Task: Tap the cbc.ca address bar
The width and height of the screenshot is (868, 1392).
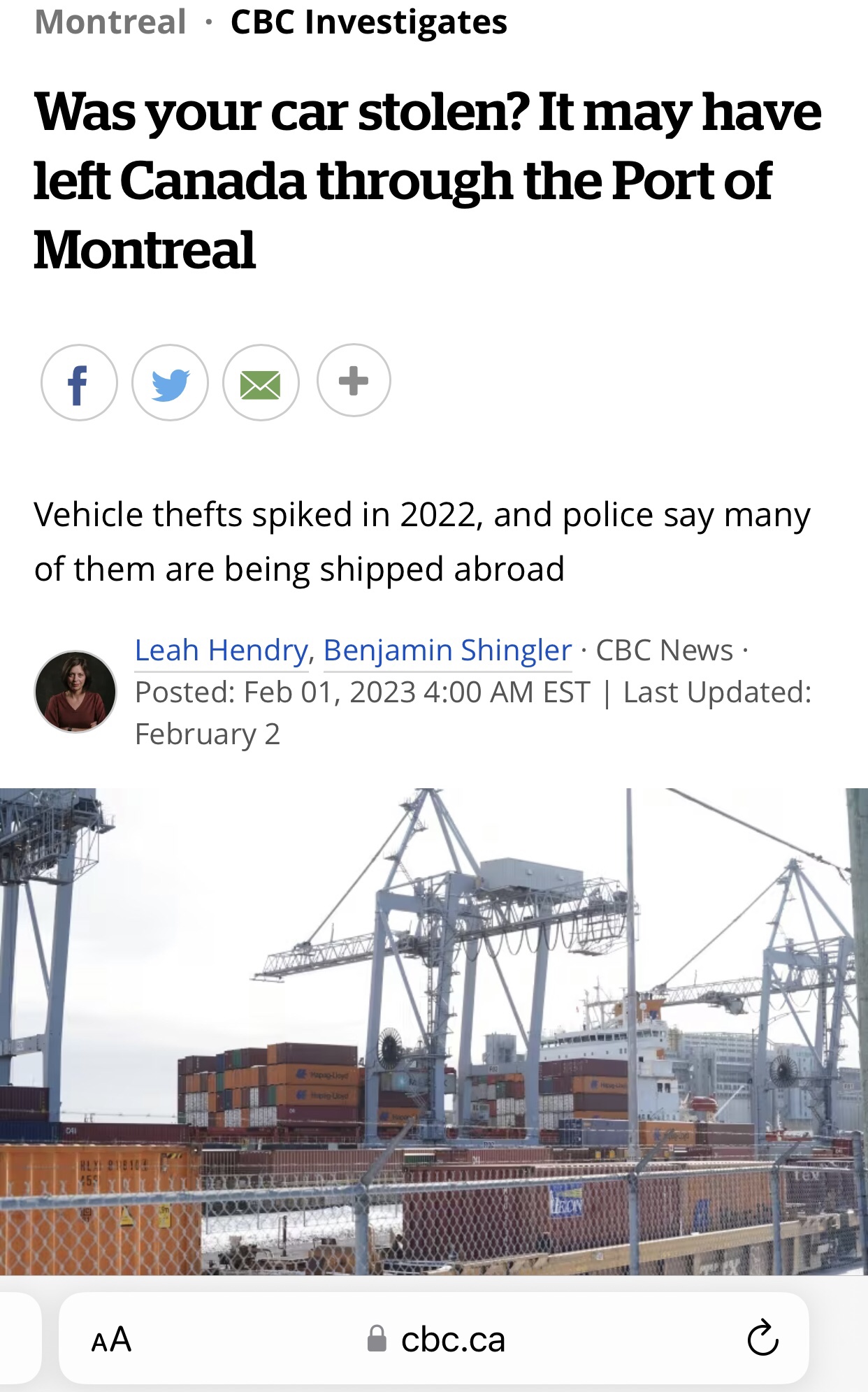Action: tap(434, 1338)
